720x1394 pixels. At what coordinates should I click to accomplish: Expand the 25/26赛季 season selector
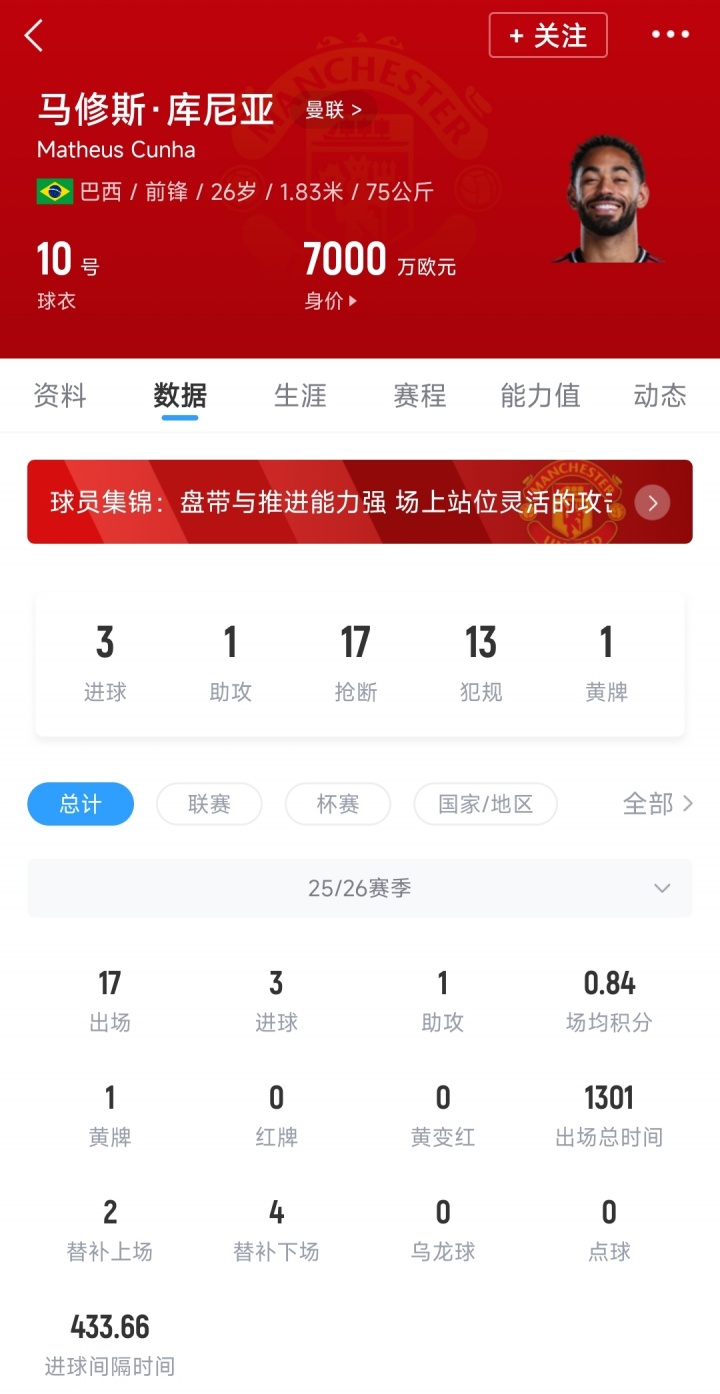click(x=360, y=887)
